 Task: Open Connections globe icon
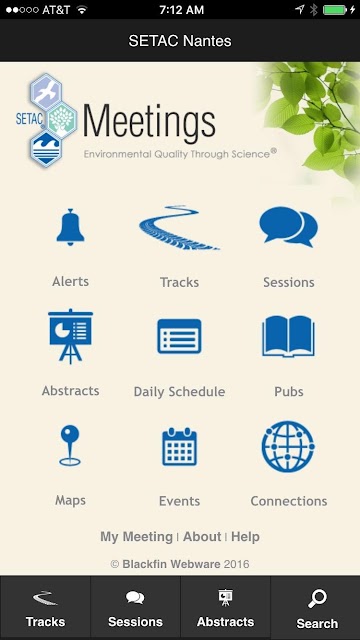coord(288,447)
